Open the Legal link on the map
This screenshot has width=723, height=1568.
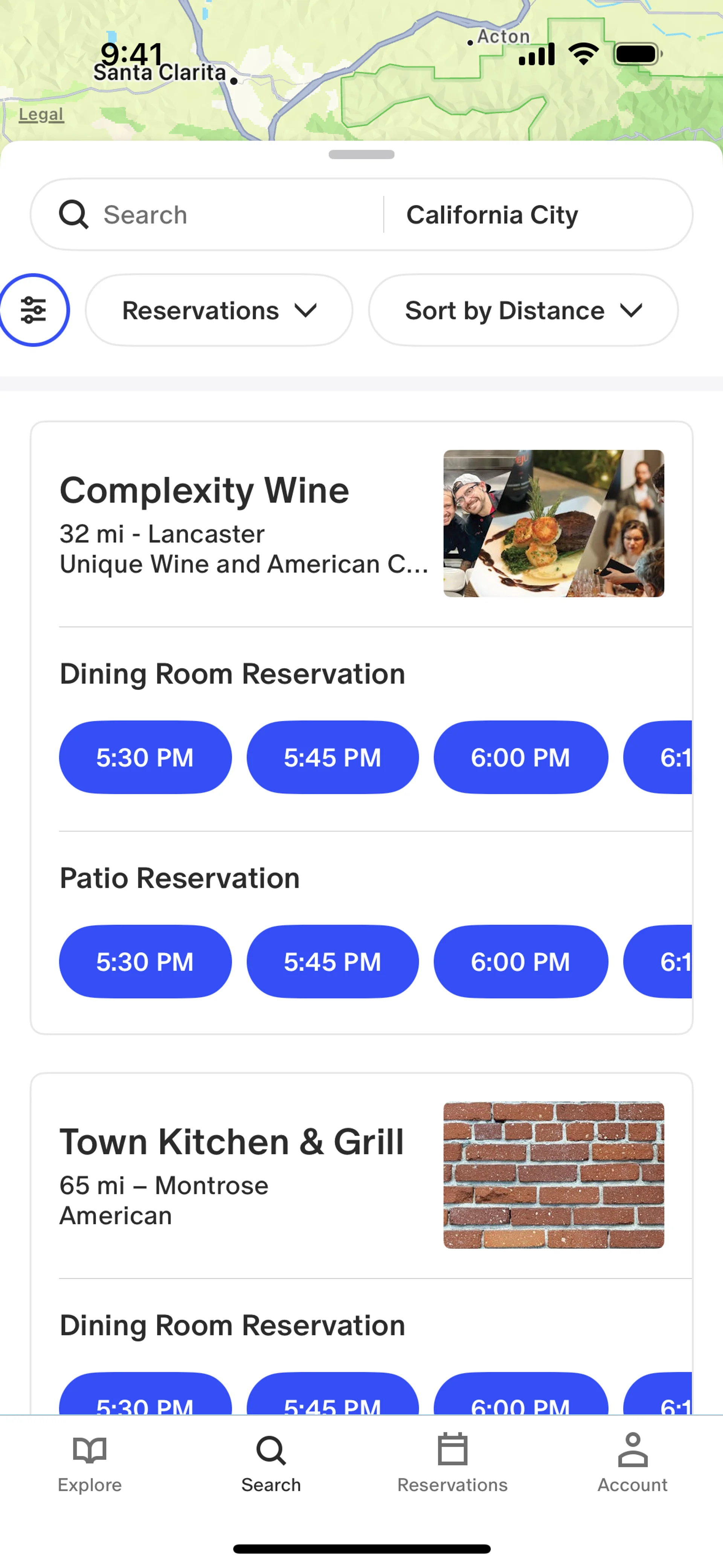click(41, 115)
